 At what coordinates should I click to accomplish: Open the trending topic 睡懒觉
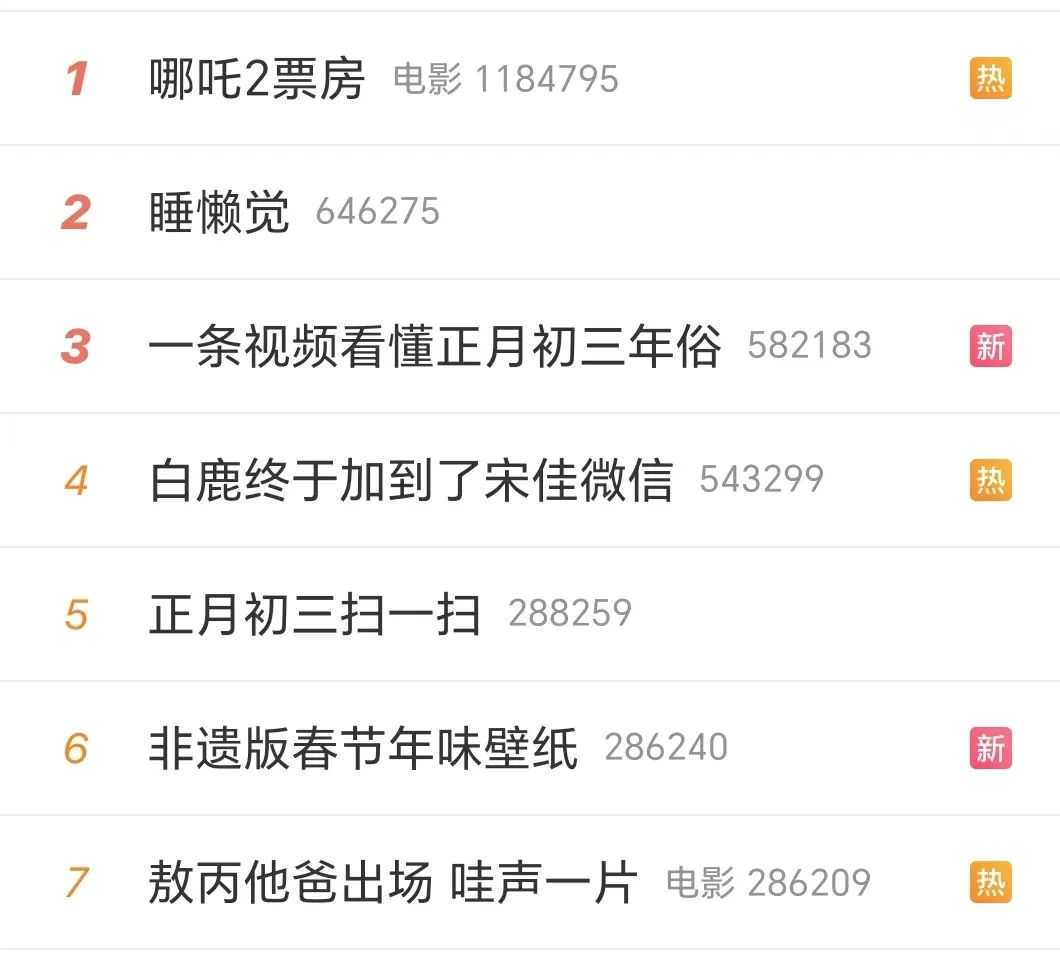tap(219, 212)
